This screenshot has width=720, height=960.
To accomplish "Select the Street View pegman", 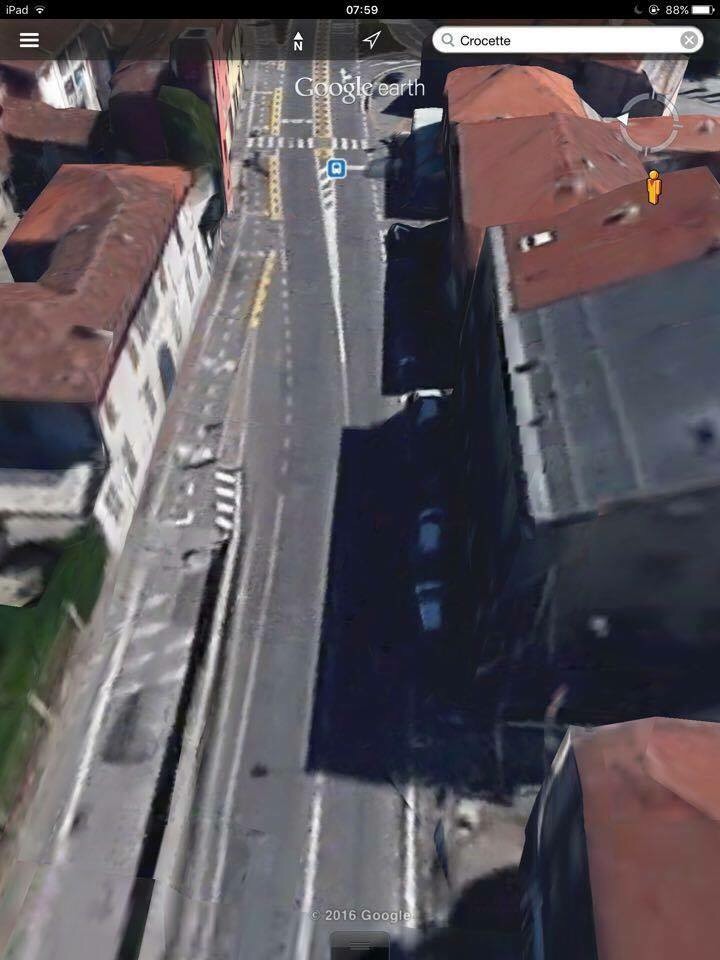I will tap(654, 187).
